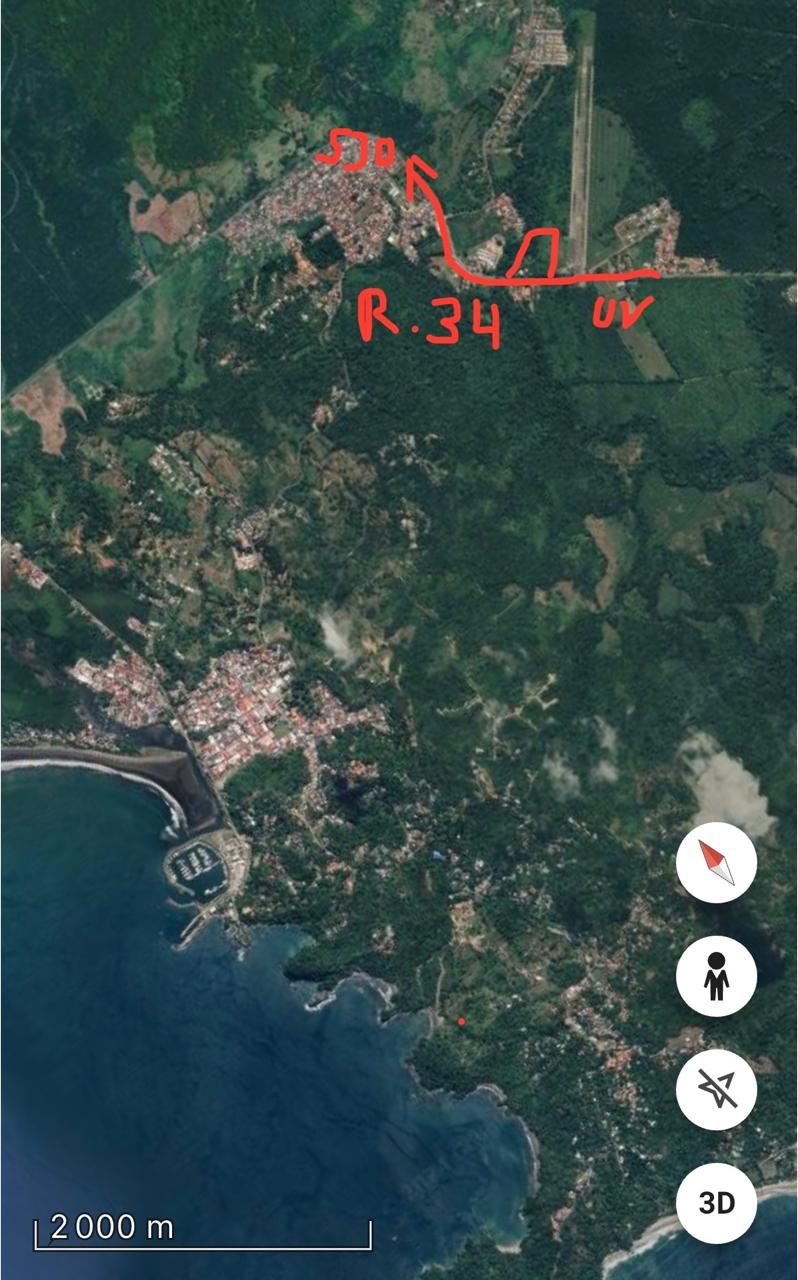Tap the compass to reset north
Viewport: 798px width, 1280px height.
[x=716, y=862]
